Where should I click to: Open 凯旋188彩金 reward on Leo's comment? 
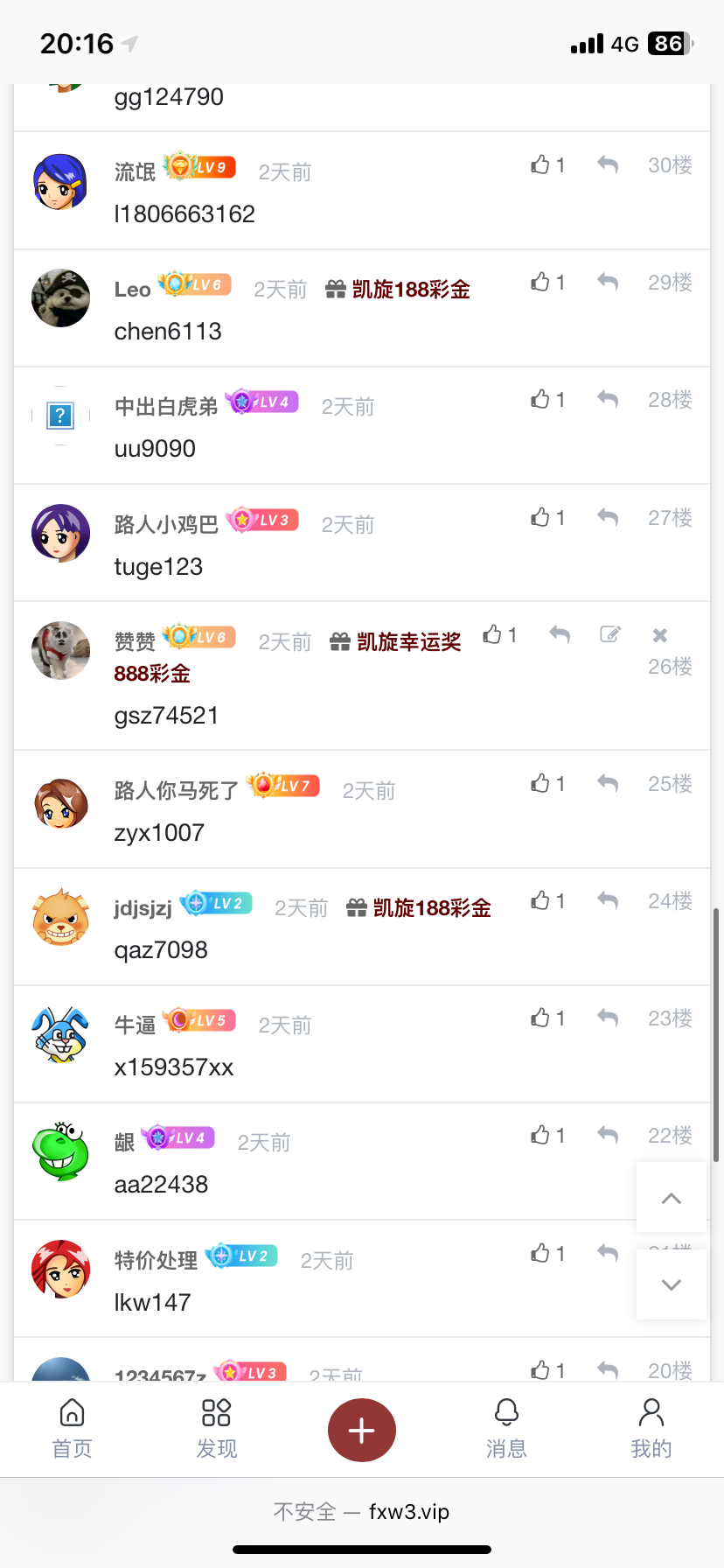click(x=399, y=290)
